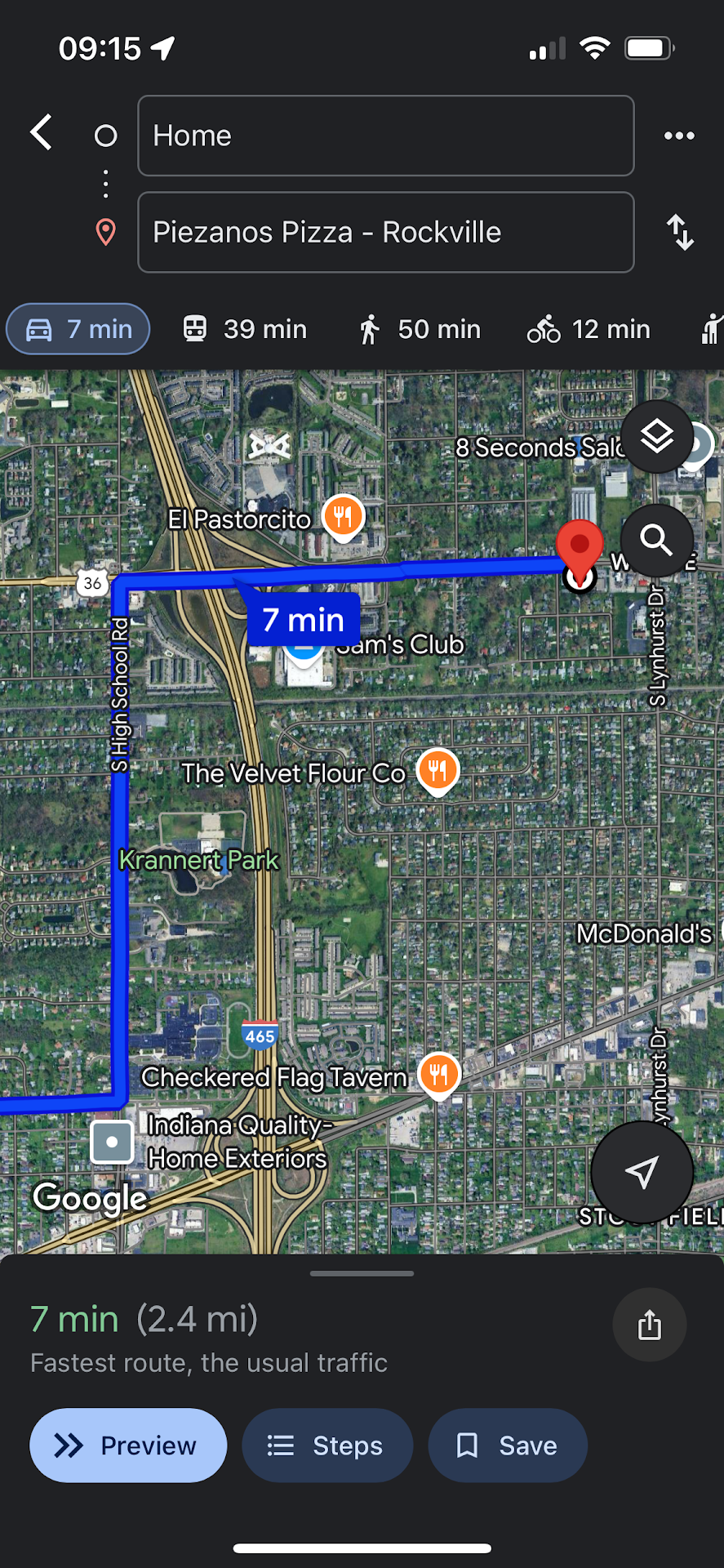Switch to 39 min transit mode
The width and height of the screenshot is (724, 1568).
(x=245, y=329)
